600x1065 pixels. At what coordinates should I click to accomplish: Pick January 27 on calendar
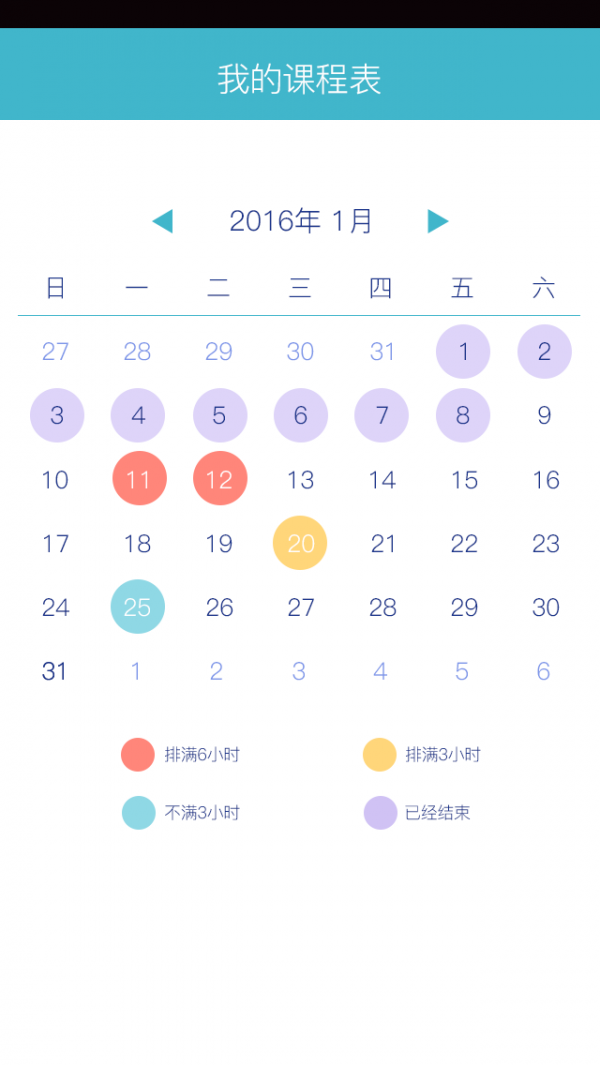coord(300,607)
